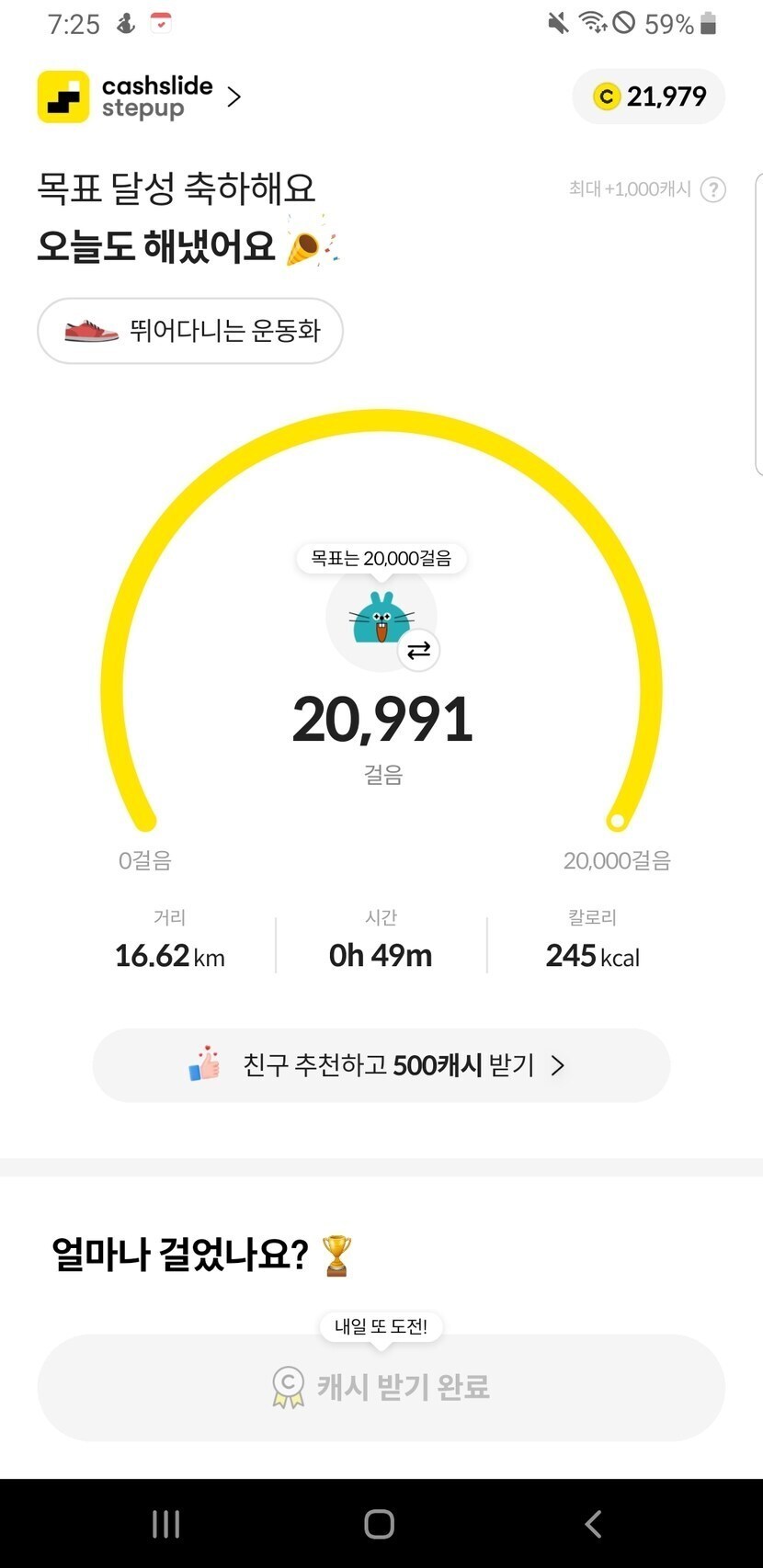Screen dimensions: 763x1568
Task: View the 21,979 cash balance
Action: click(649, 97)
